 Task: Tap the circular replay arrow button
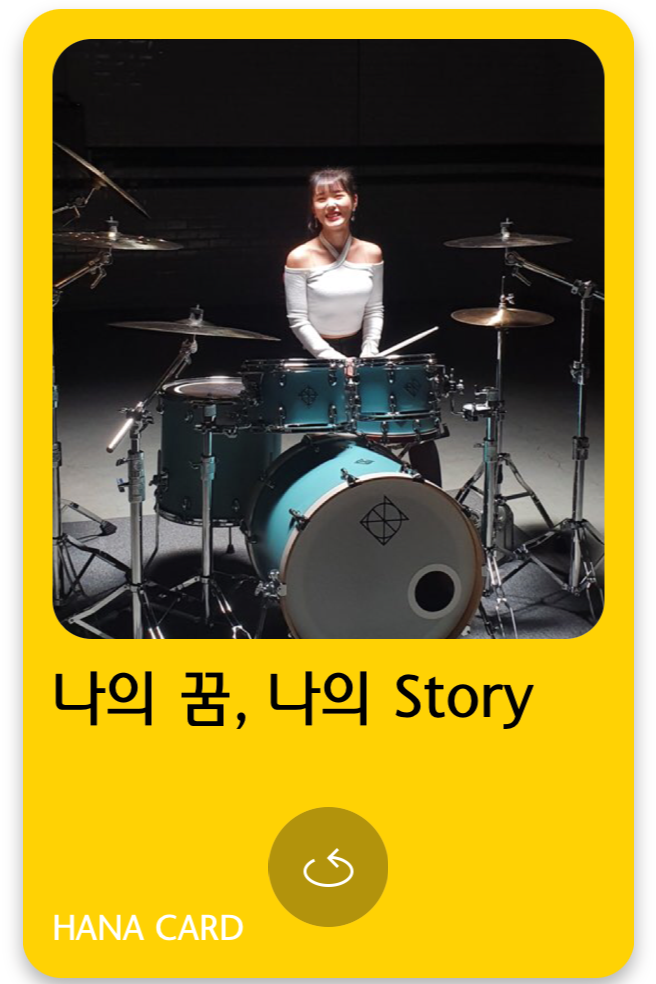point(328,867)
